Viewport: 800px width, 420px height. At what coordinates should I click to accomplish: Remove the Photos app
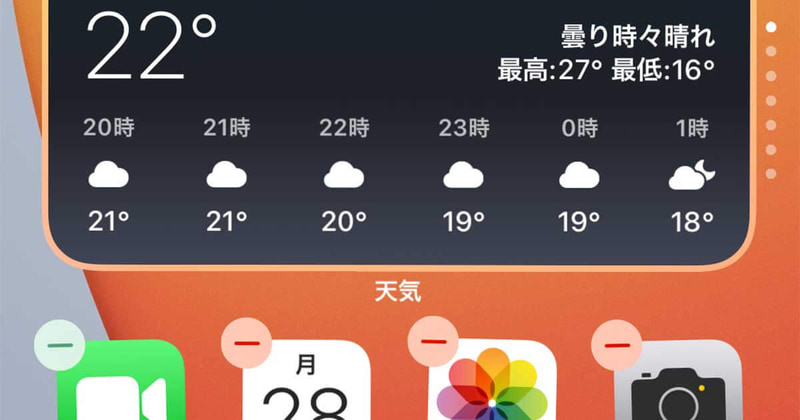point(432,343)
